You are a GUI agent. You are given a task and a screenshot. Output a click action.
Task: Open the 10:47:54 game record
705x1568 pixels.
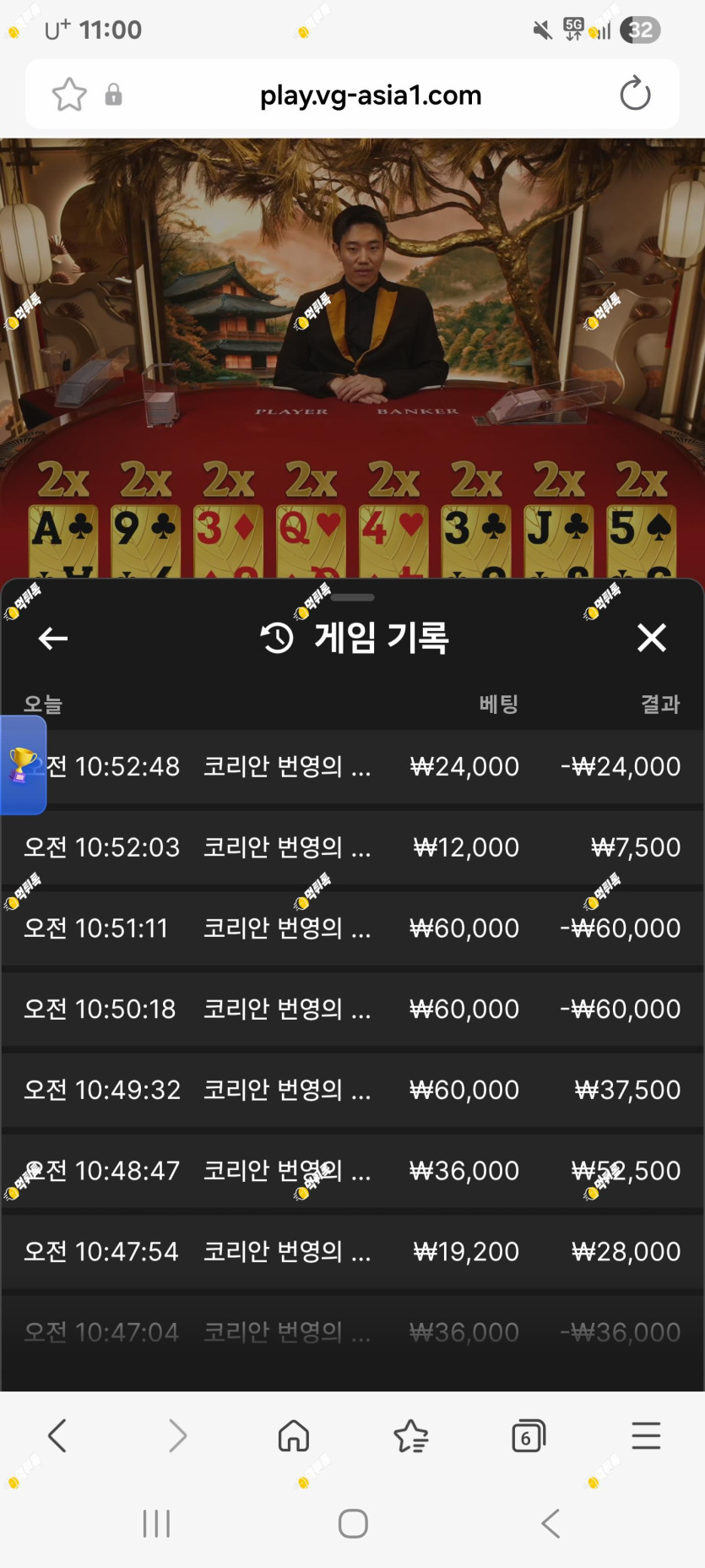tap(352, 1251)
